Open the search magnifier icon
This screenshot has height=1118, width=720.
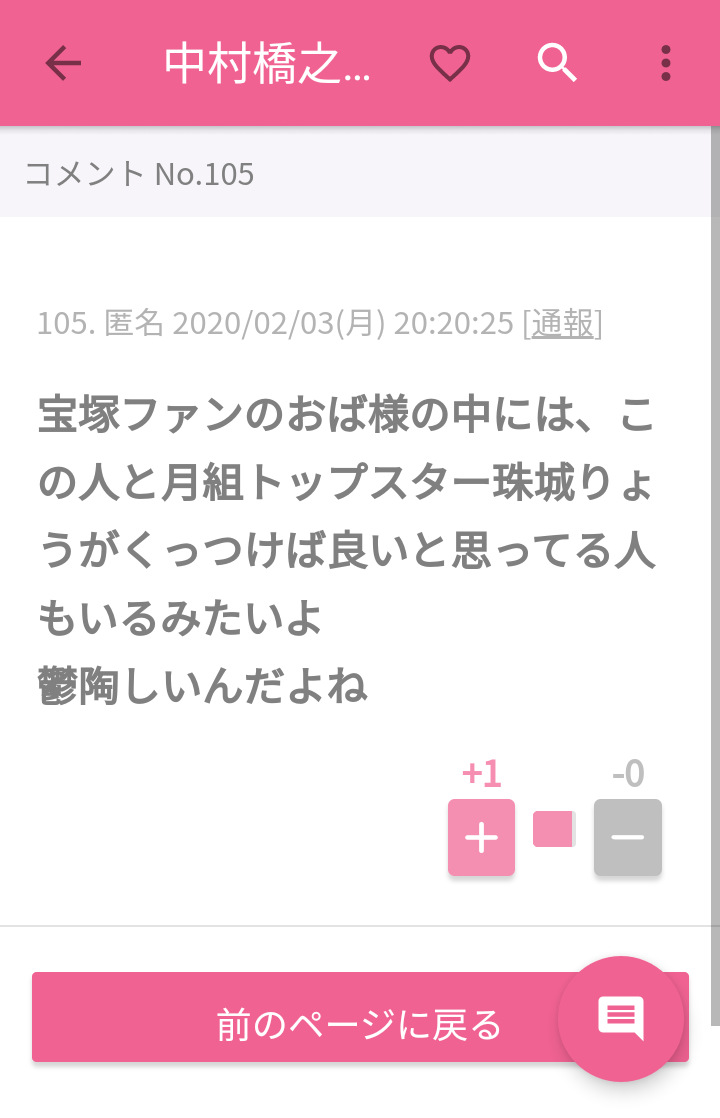tap(558, 63)
